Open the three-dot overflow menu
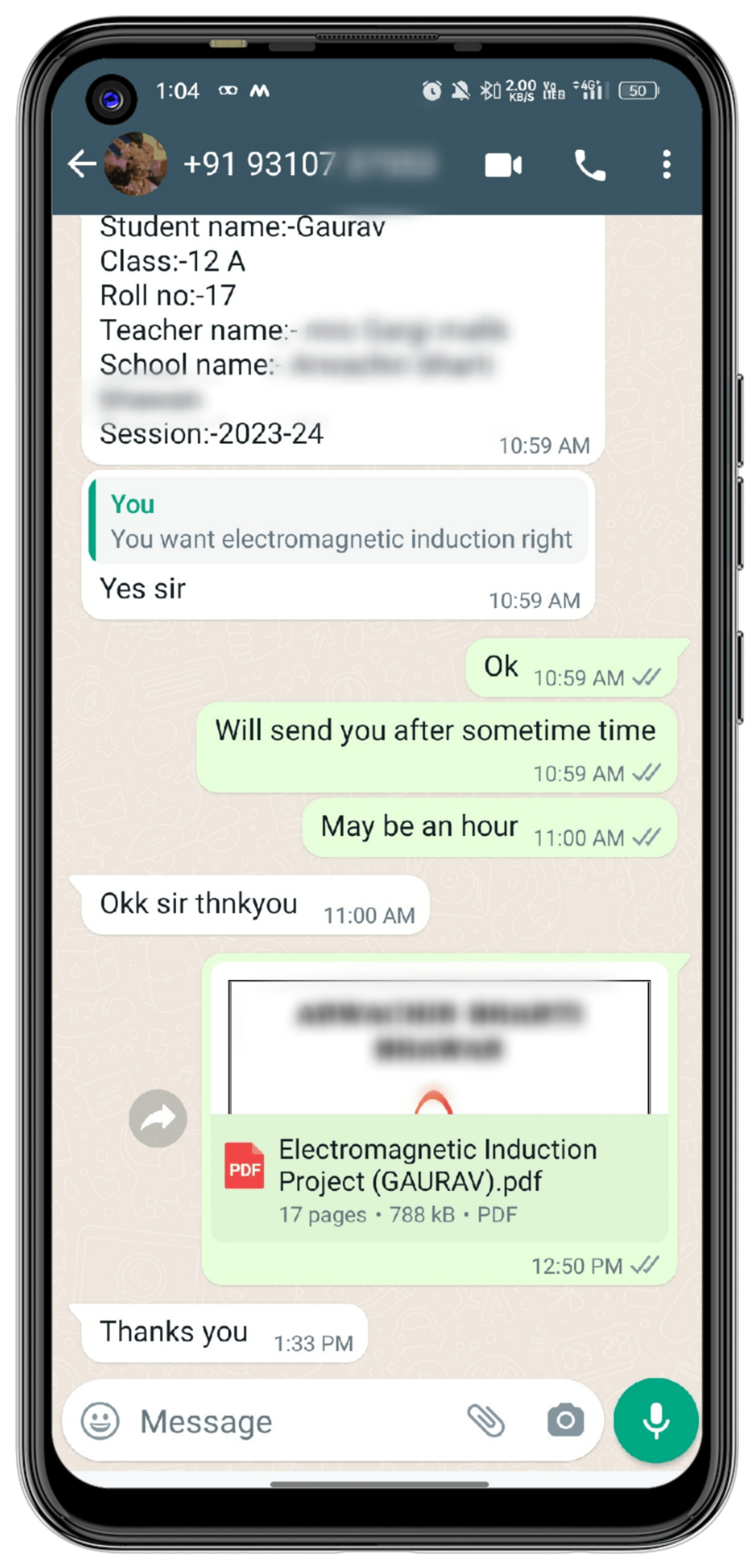Screen dimensions: 756x1568 pos(666,165)
